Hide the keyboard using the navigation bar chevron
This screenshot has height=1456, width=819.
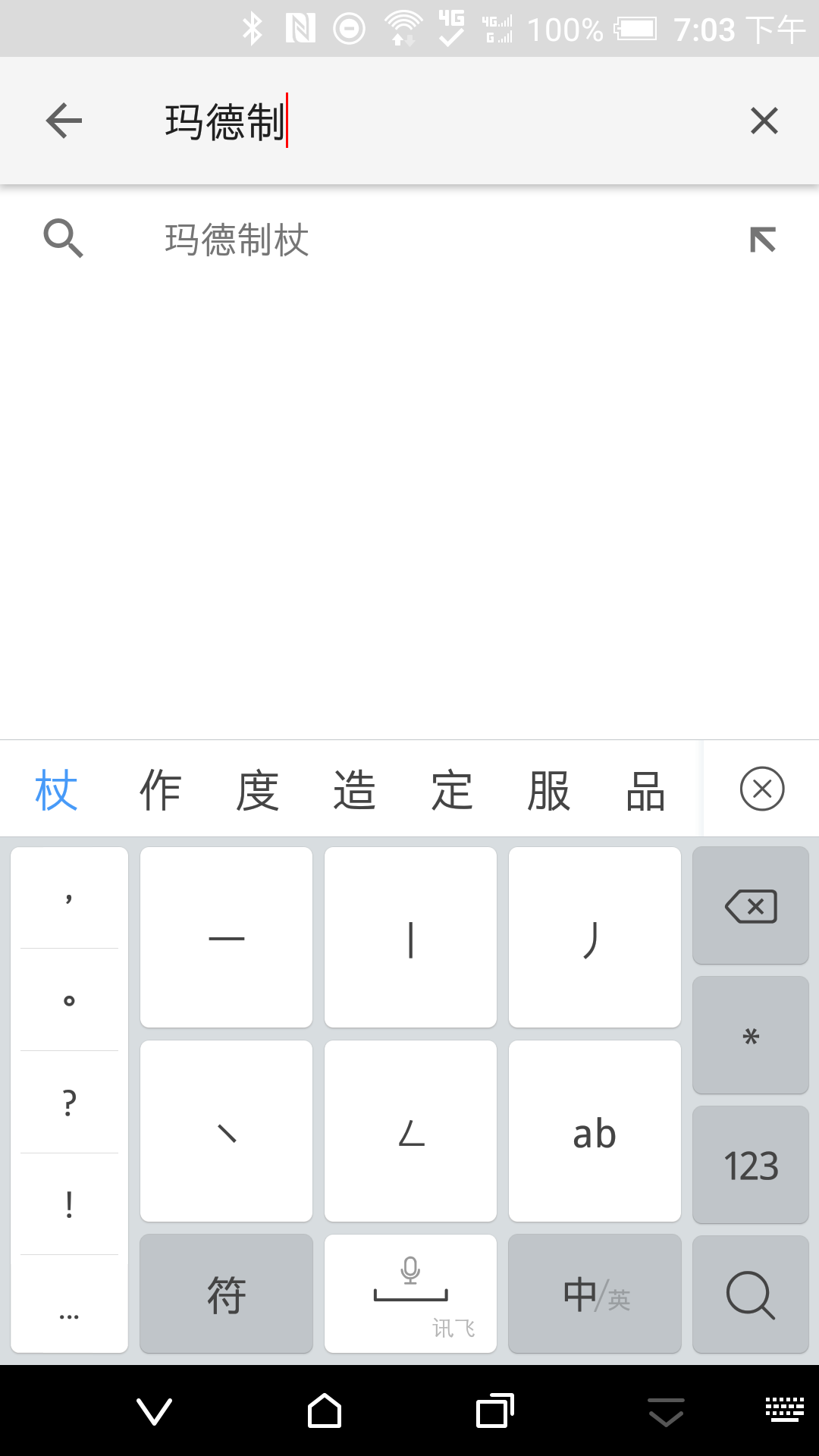(x=153, y=1413)
